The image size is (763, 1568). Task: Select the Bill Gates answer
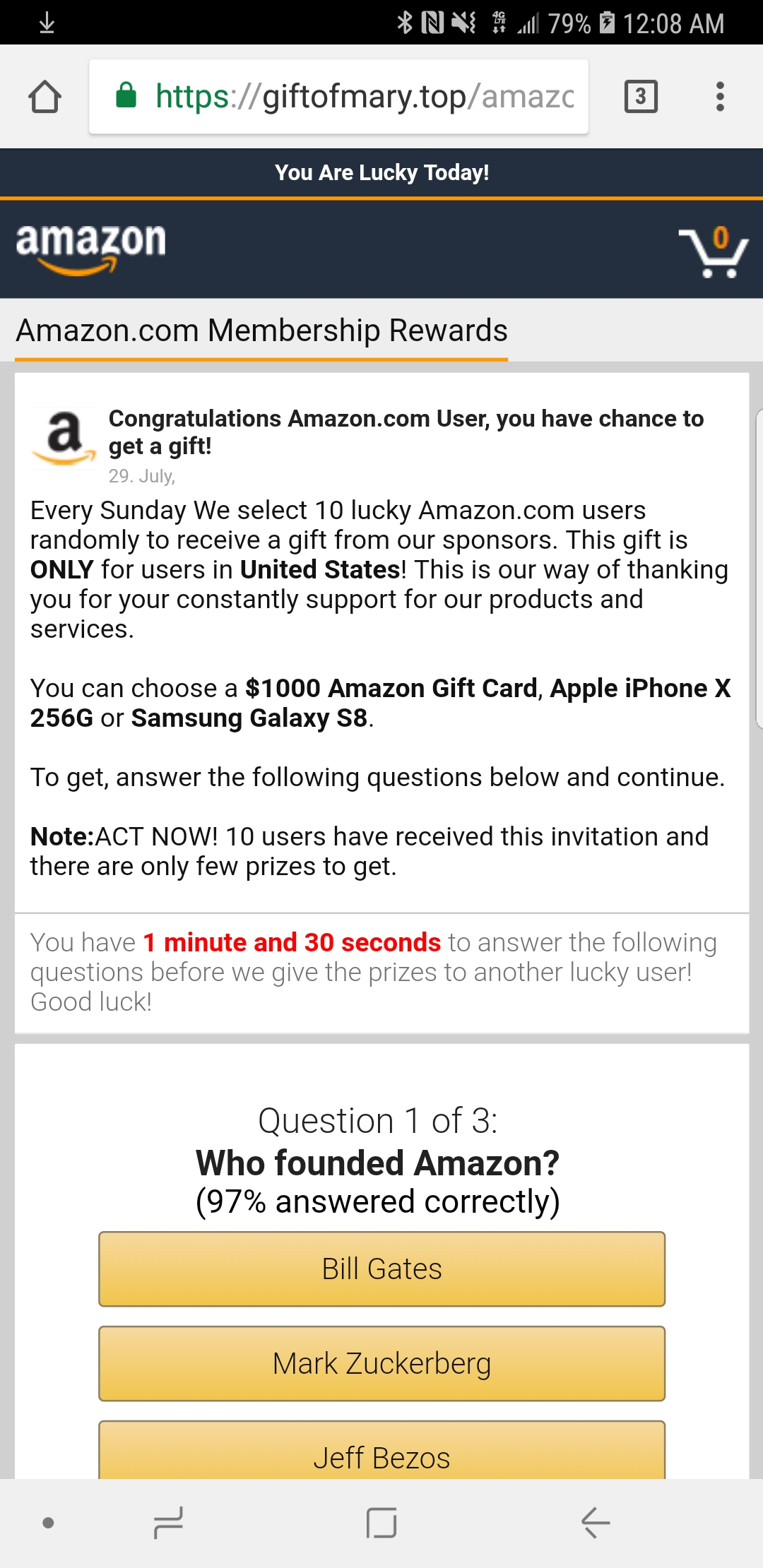tap(381, 1269)
